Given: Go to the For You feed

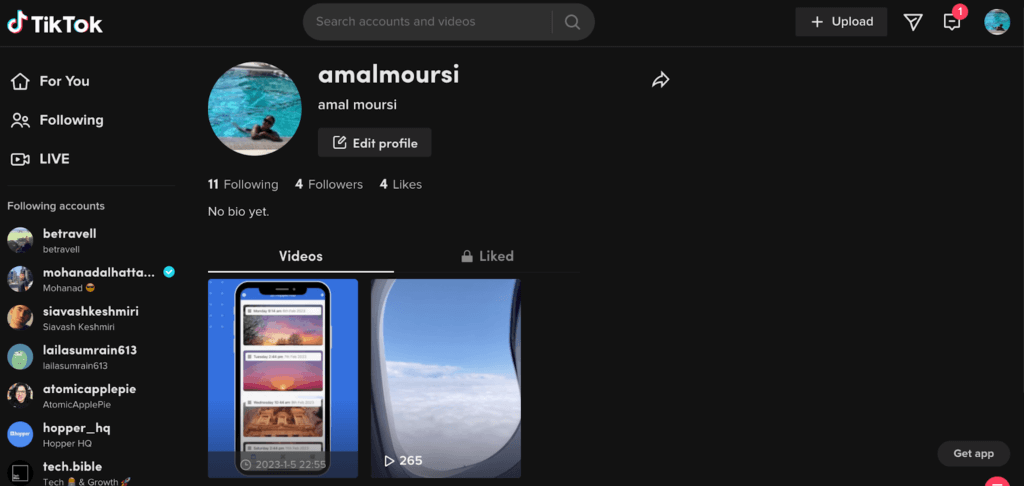Looking at the screenshot, I should click(x=64, y=81).
